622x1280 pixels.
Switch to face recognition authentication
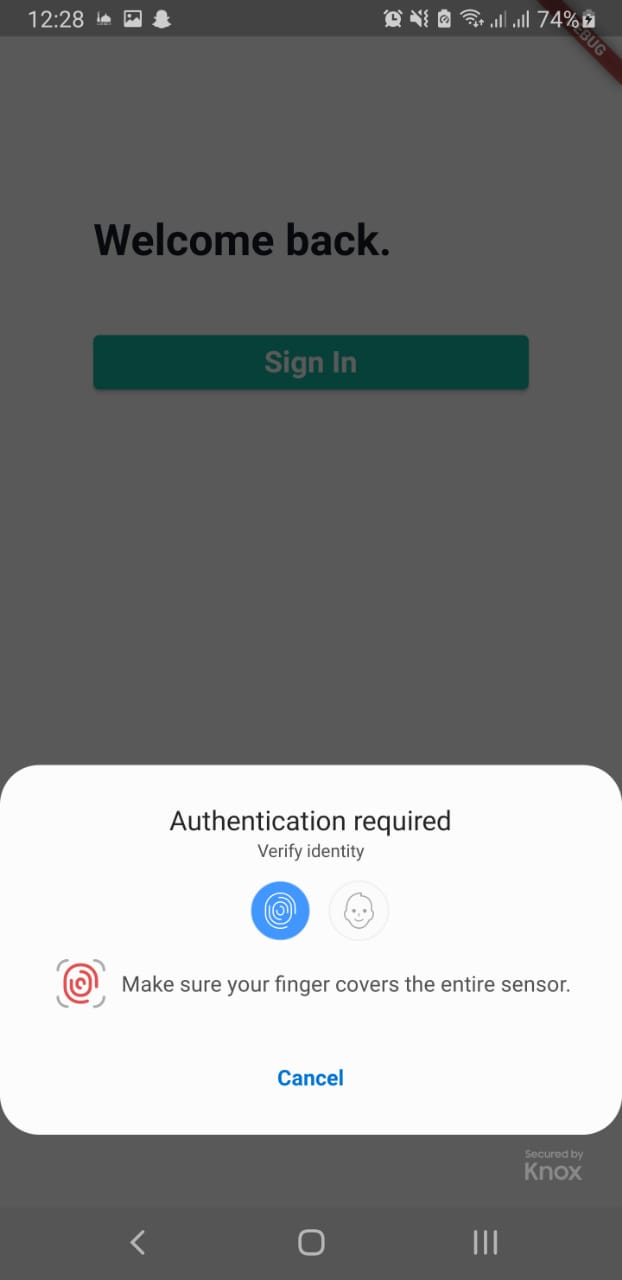point(358,911)
